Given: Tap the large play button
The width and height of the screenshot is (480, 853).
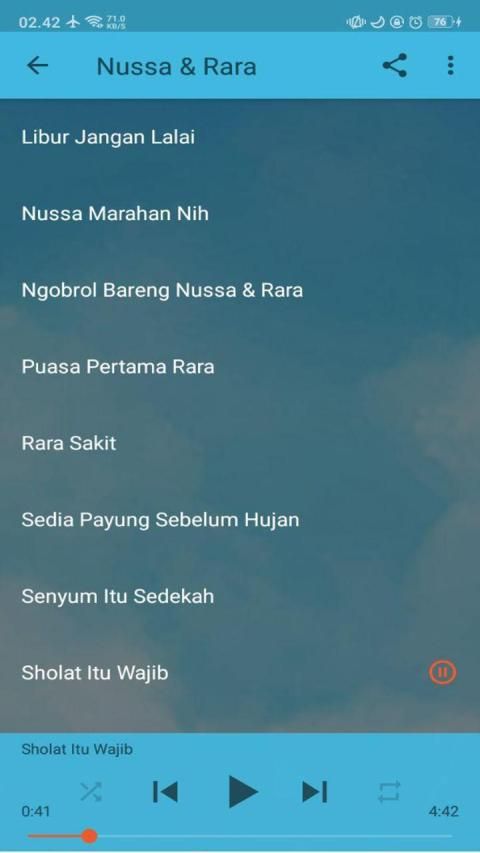Looking at the screenshot, I should pos(242,792).
